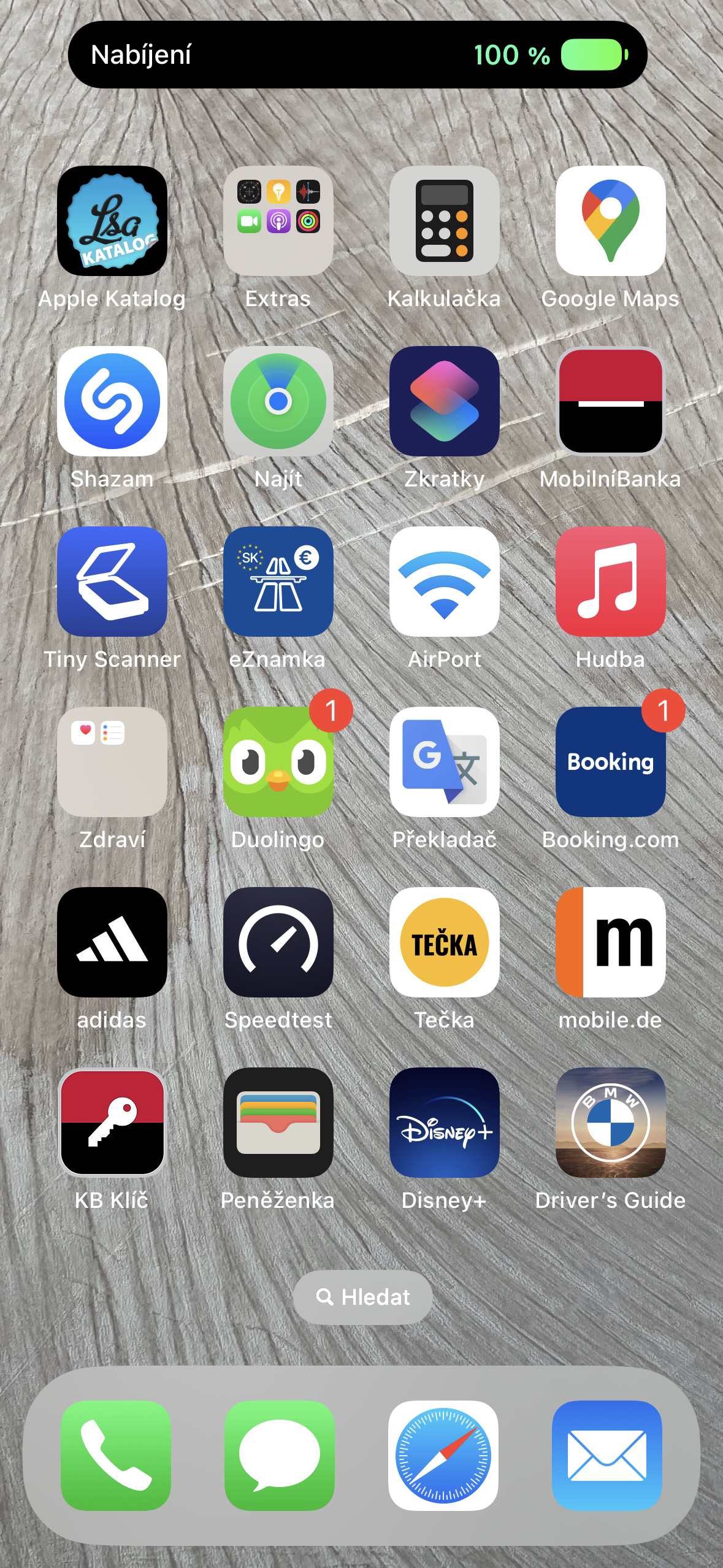Open Safari from the dock
This screenshot has height=1568, width=723.
[x=443, y=1455]
